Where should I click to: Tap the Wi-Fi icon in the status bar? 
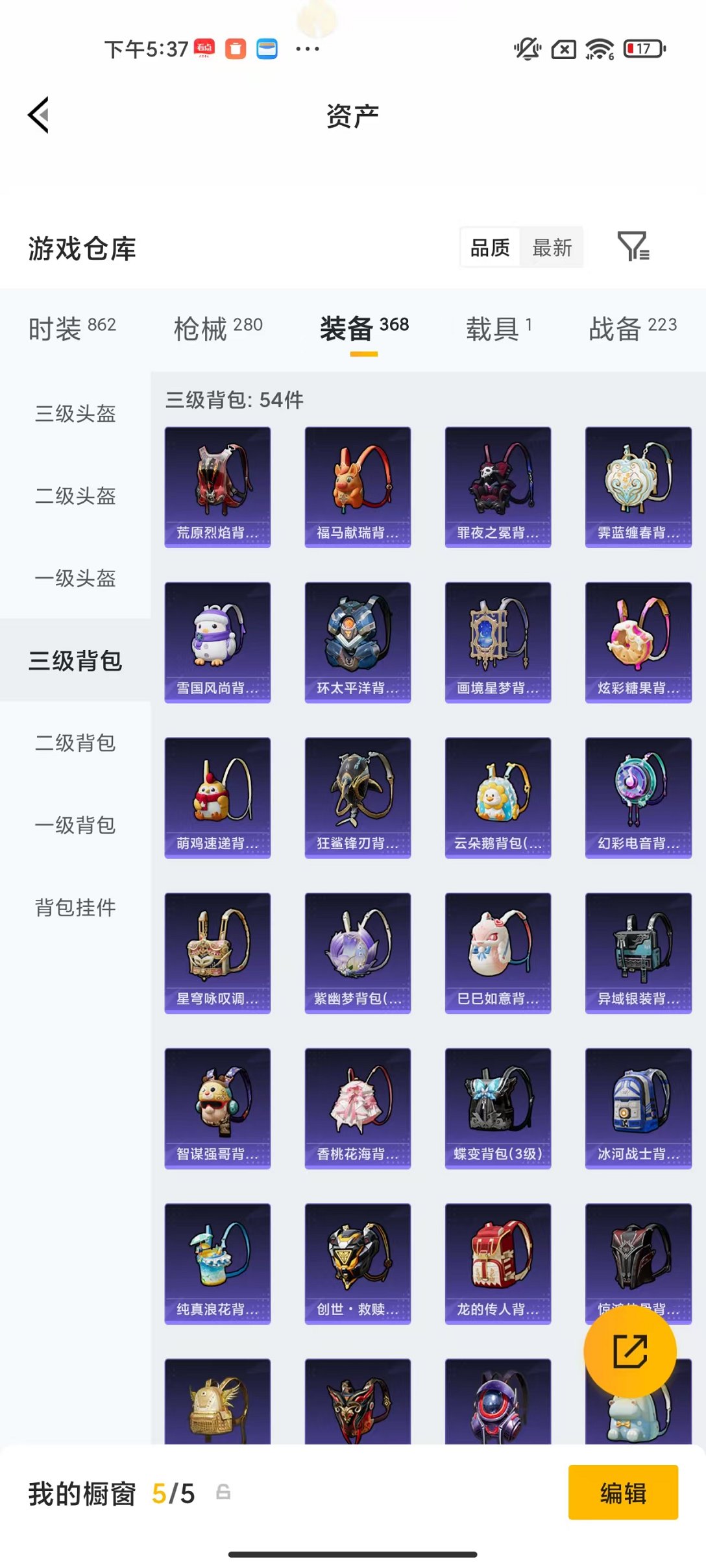pos(598,49)
